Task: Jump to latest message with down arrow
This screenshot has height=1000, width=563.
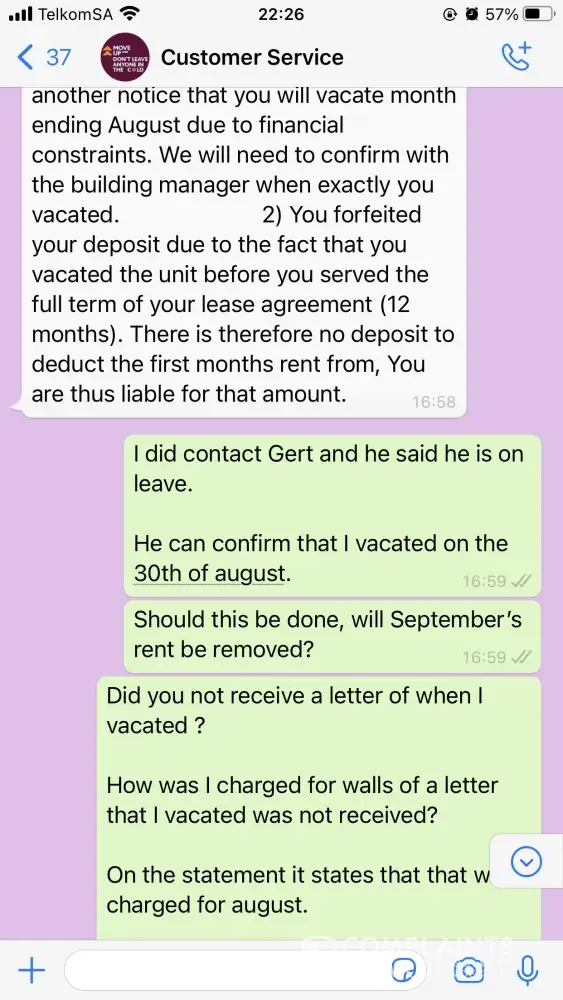Action: [527, 862]
